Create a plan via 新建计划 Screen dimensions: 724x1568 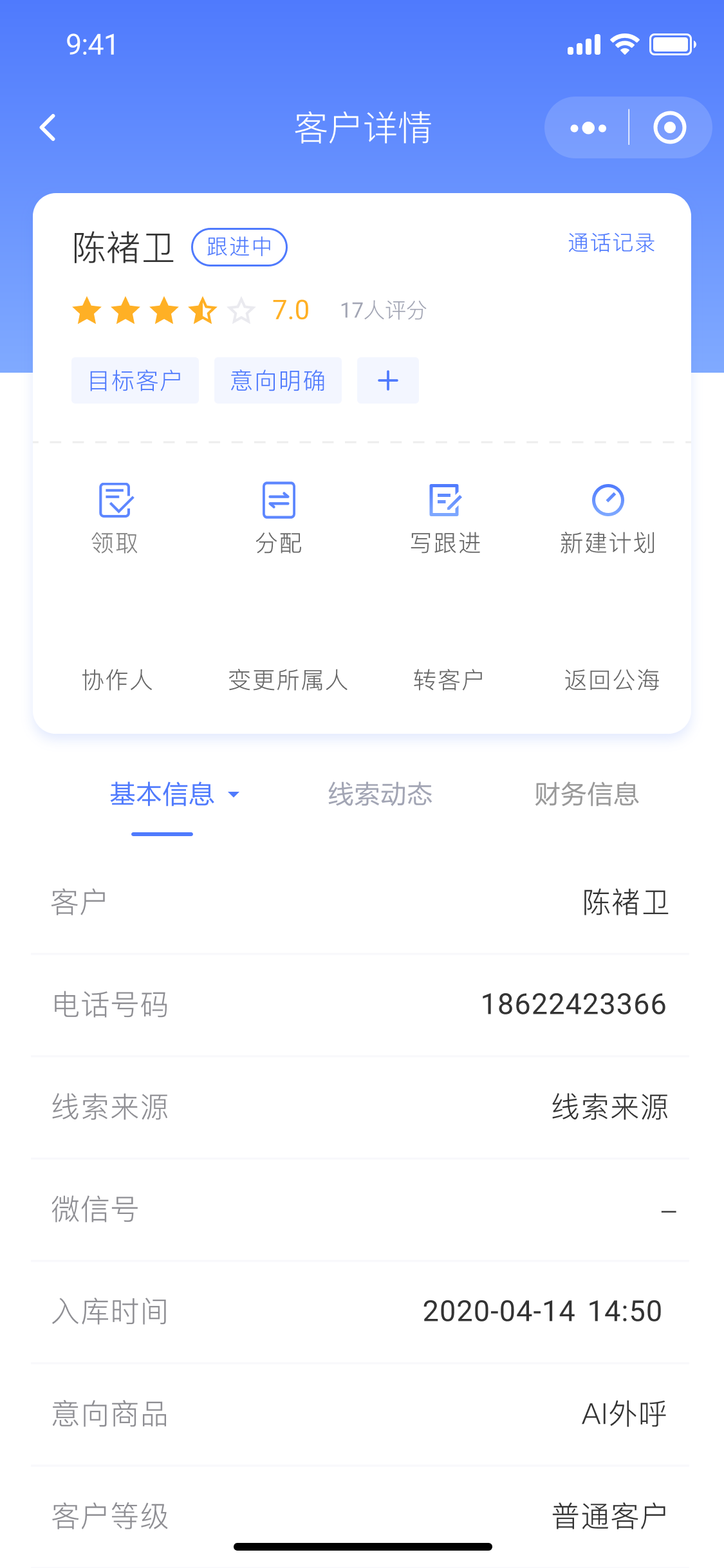point(608,518)
